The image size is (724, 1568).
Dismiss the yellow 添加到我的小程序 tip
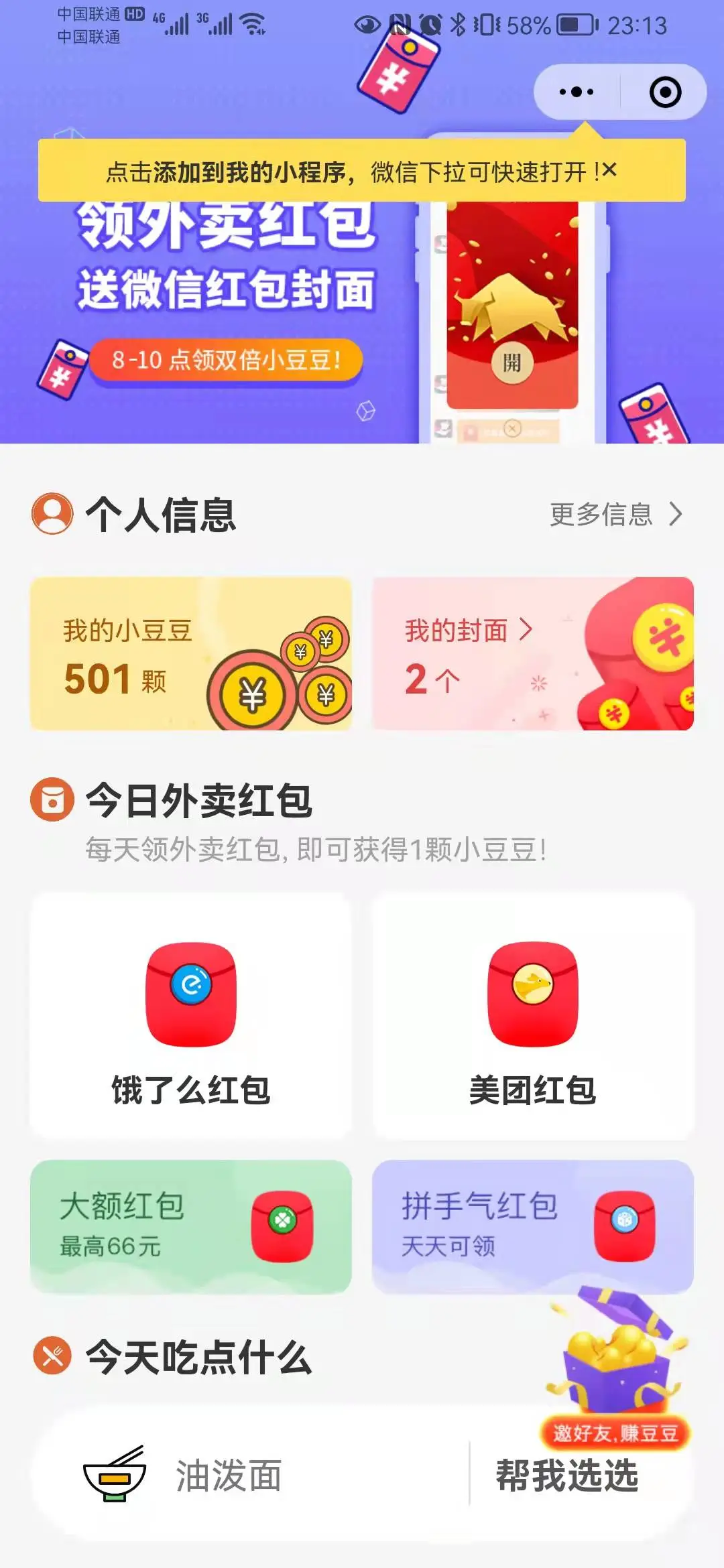coord(609,170)
